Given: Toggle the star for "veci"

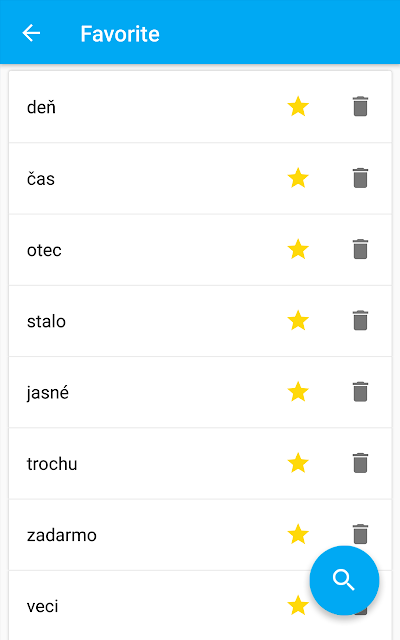Looking at the screenshot, I should point(298,605).
